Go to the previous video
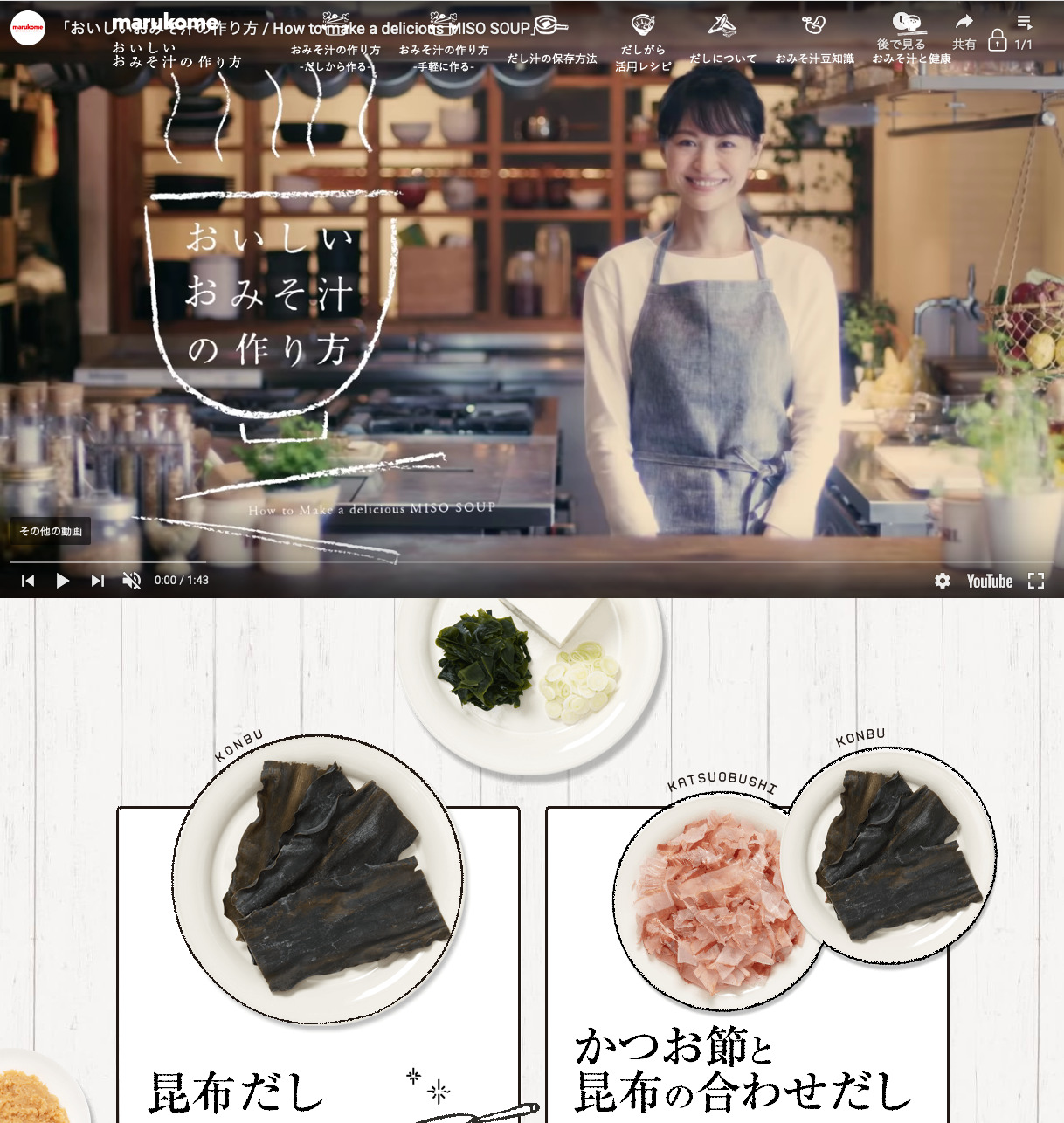 click(28, 581)
